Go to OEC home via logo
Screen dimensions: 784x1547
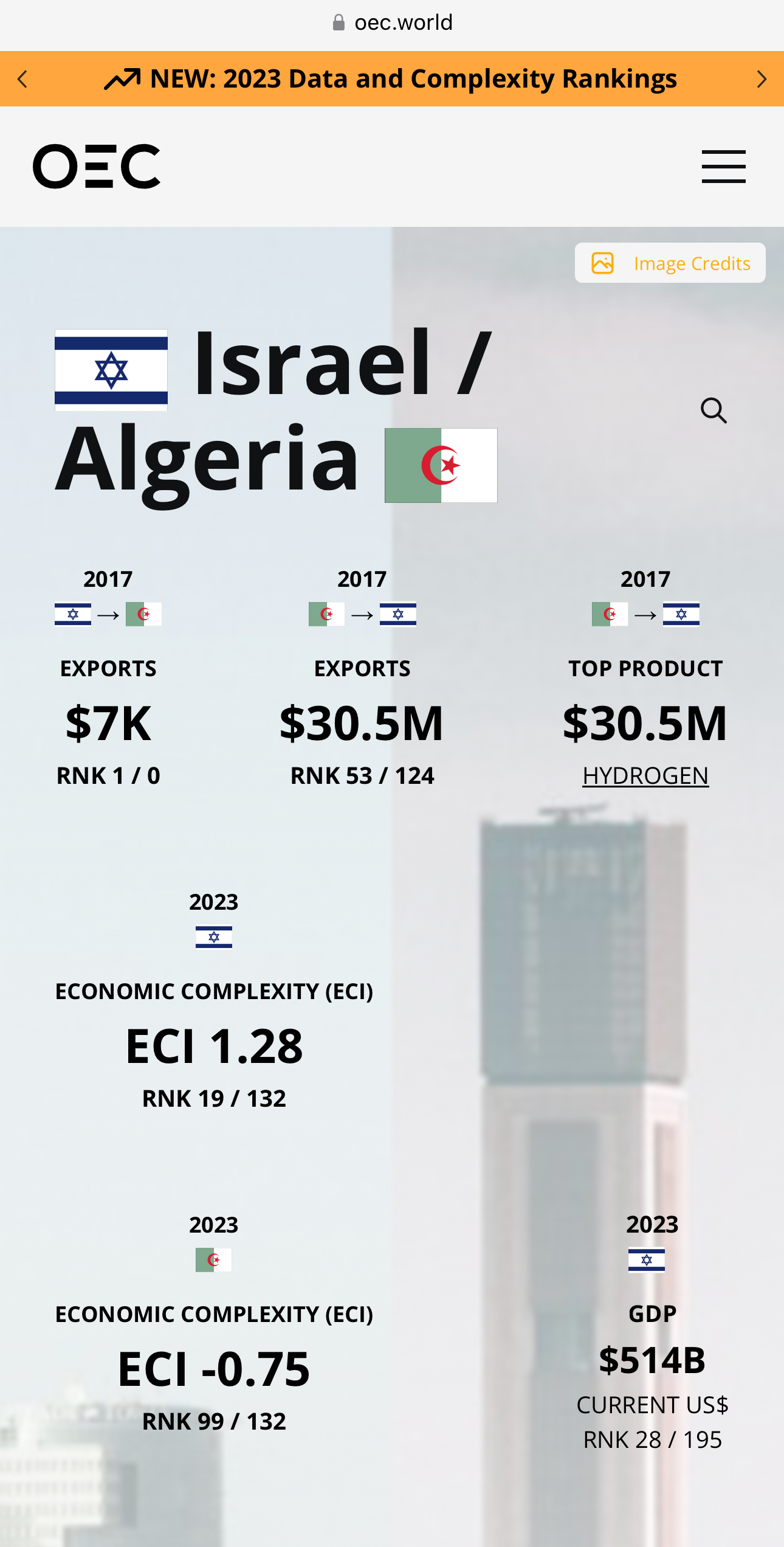[x=97, y=167]
